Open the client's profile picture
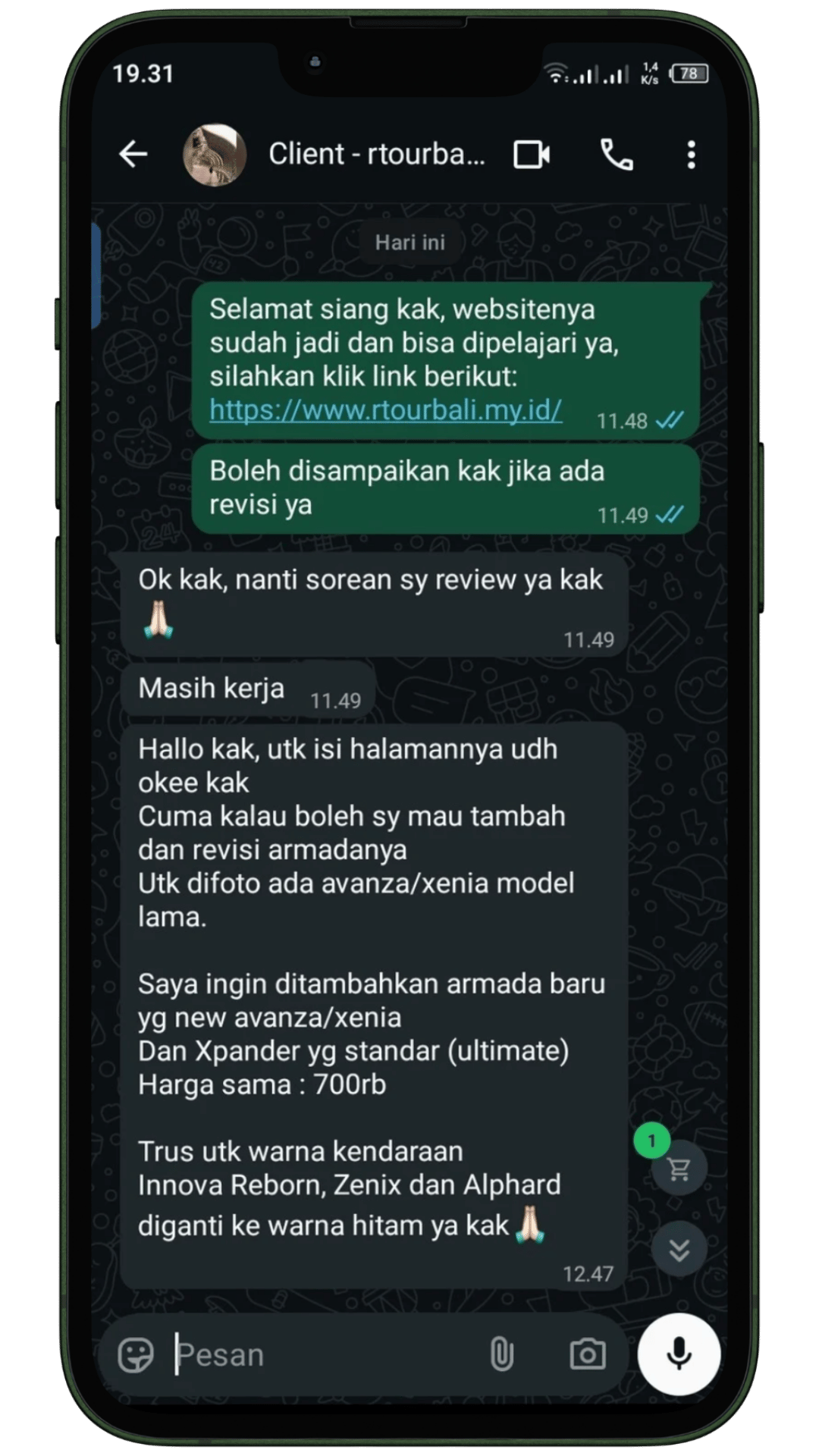 point(215,155)
